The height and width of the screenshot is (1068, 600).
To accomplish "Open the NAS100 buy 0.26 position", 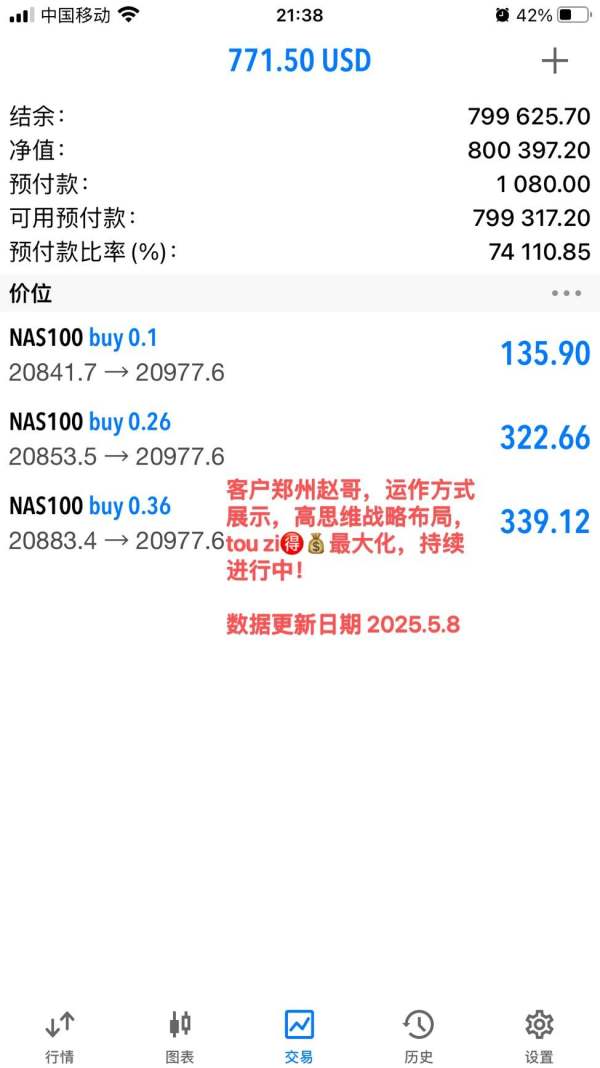I will 300,439.
